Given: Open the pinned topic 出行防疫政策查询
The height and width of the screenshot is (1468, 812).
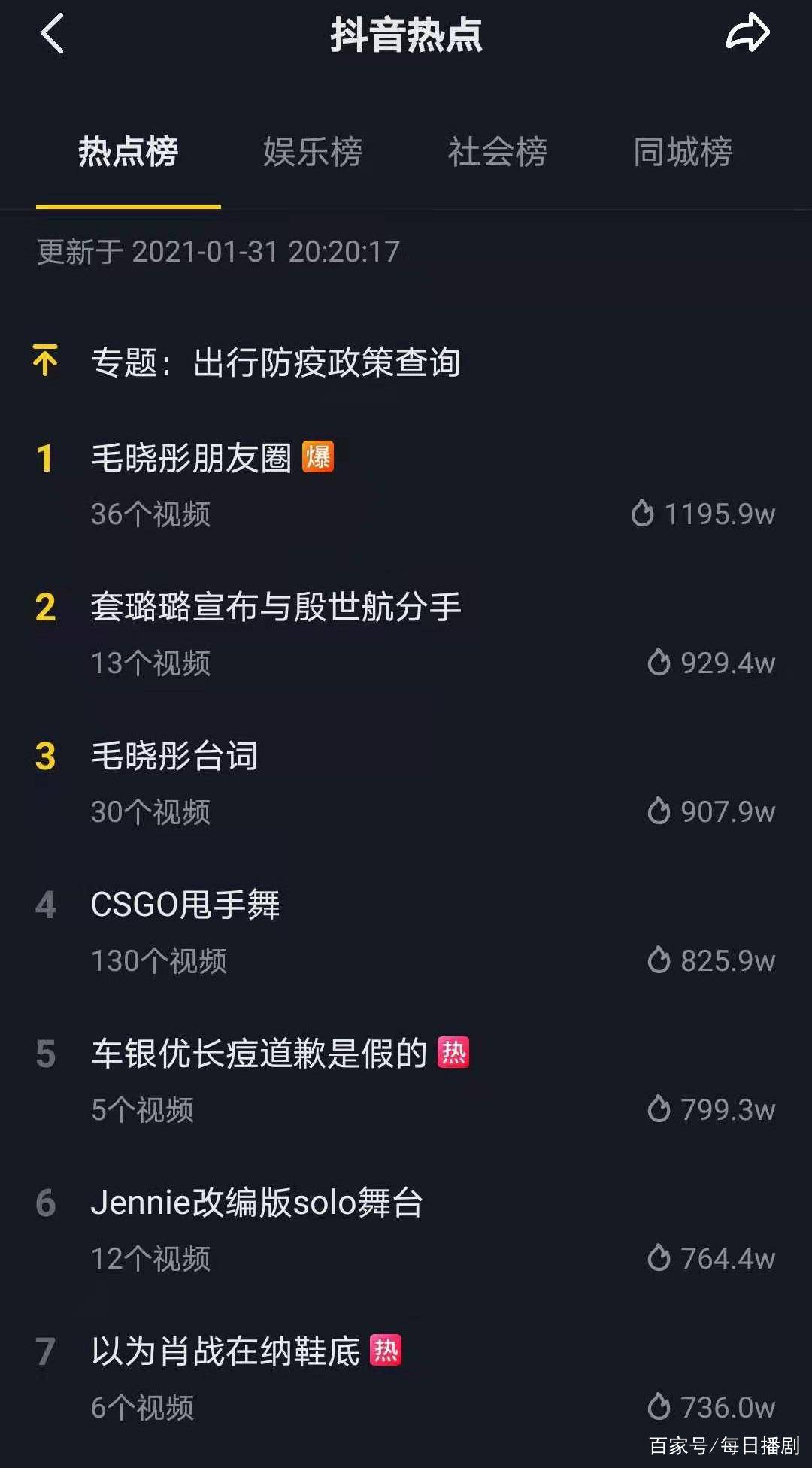Looking at the screenshot, I should pos(275,362).
